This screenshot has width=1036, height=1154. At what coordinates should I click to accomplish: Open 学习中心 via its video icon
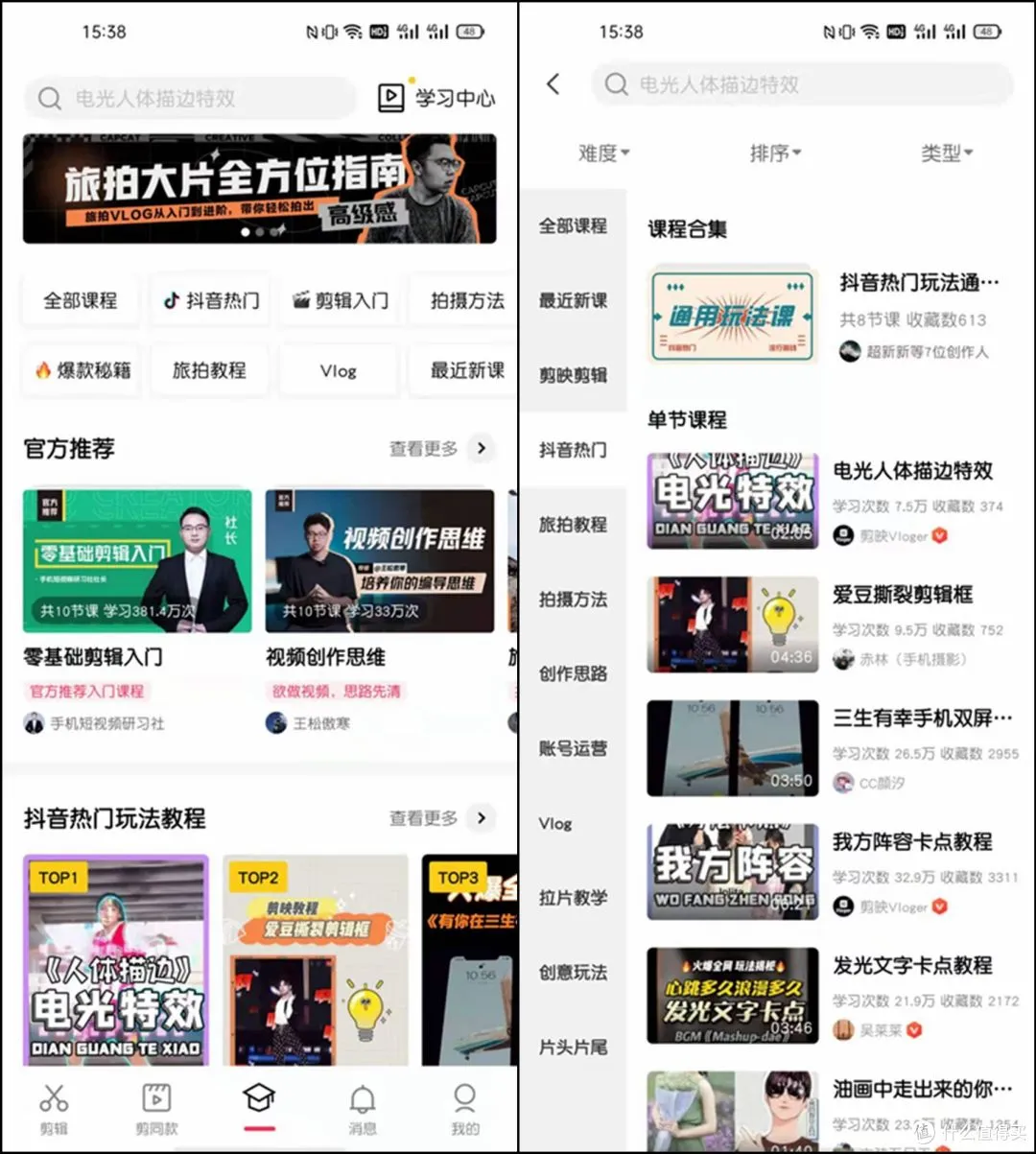coord(389,96)
